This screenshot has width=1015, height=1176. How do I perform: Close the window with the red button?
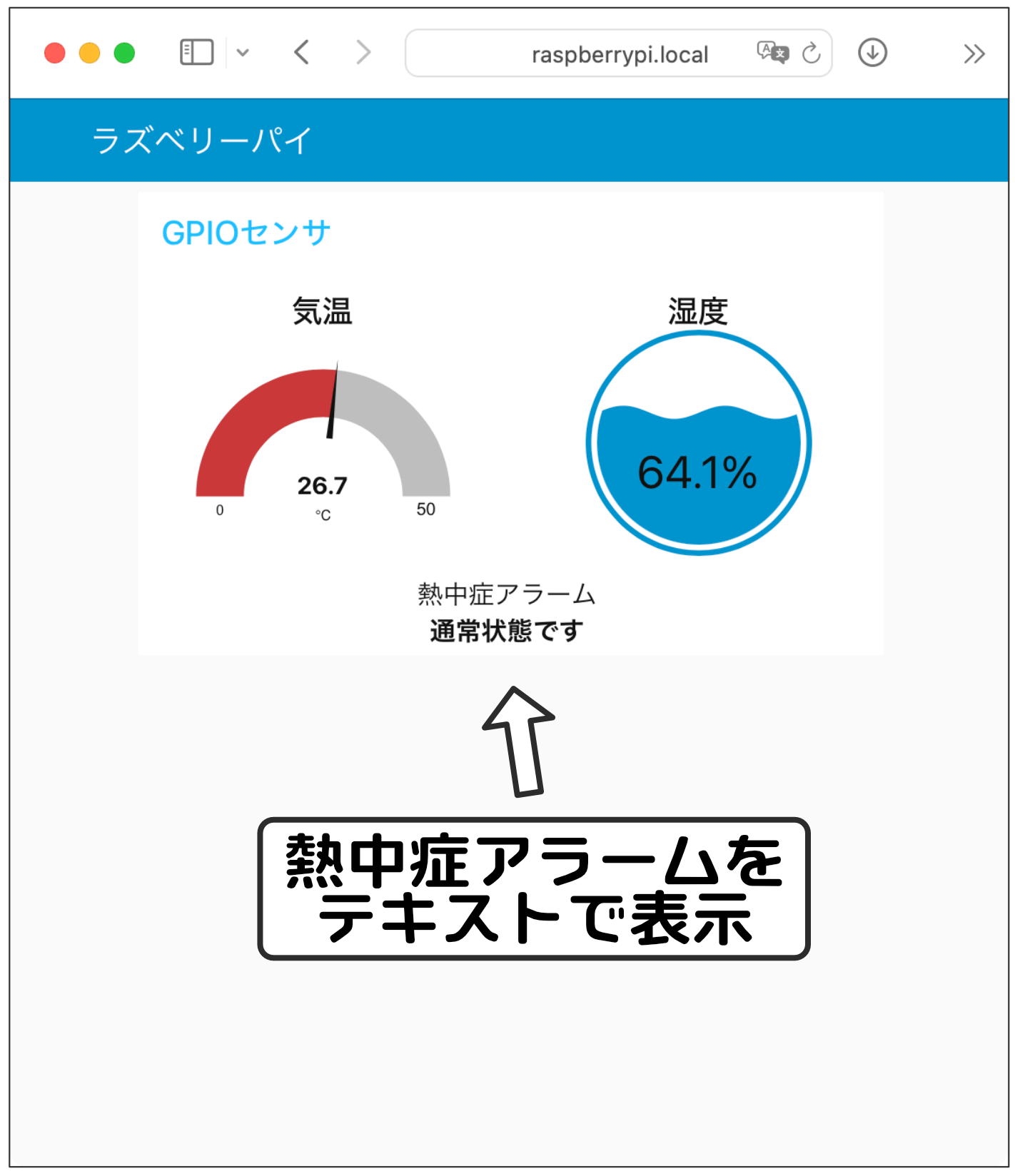[x=55, y=54]
